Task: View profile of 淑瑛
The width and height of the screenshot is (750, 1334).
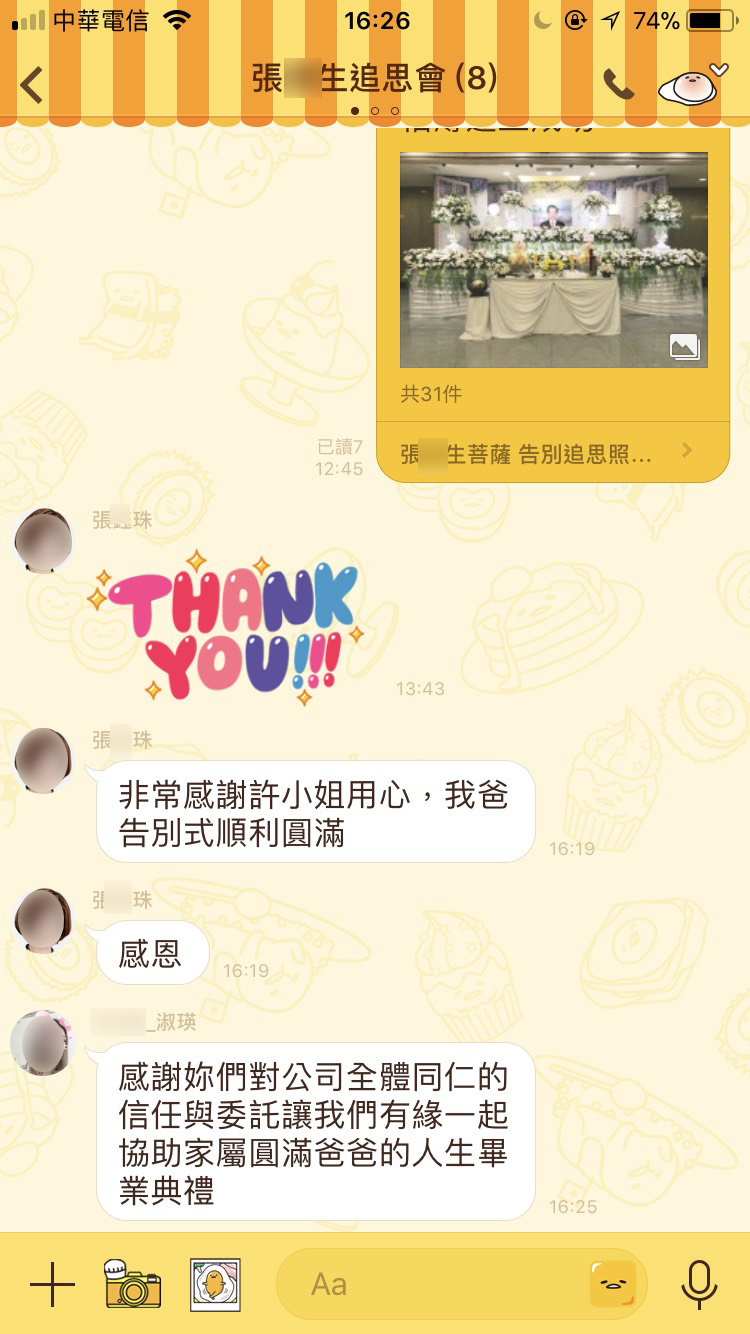Action: (x=44, y=1043)
